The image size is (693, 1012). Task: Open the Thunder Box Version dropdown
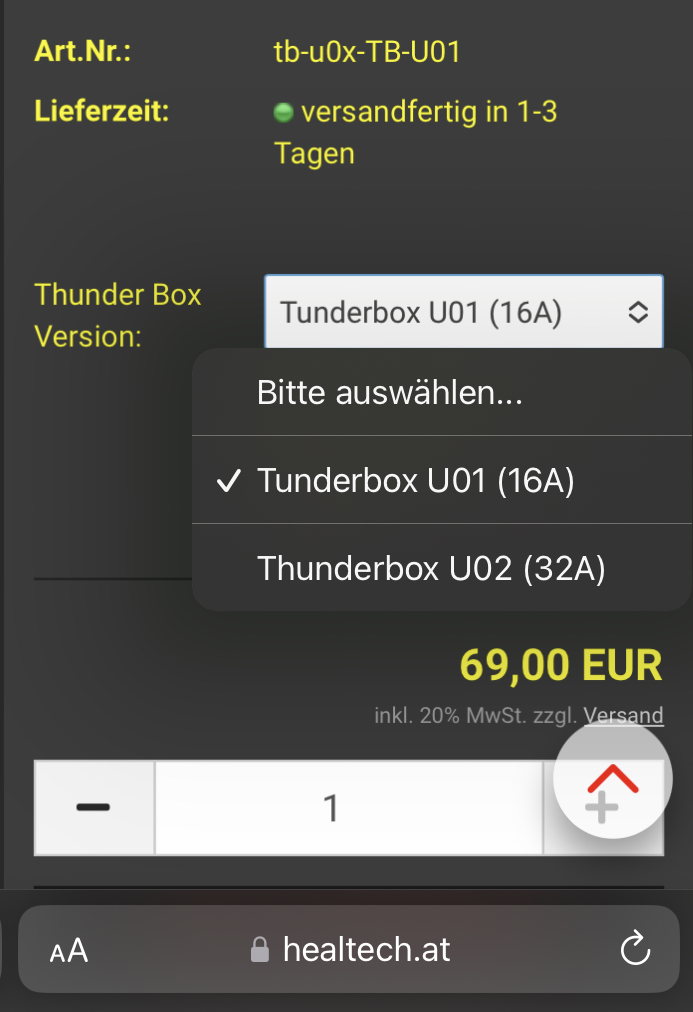(463, 312)
